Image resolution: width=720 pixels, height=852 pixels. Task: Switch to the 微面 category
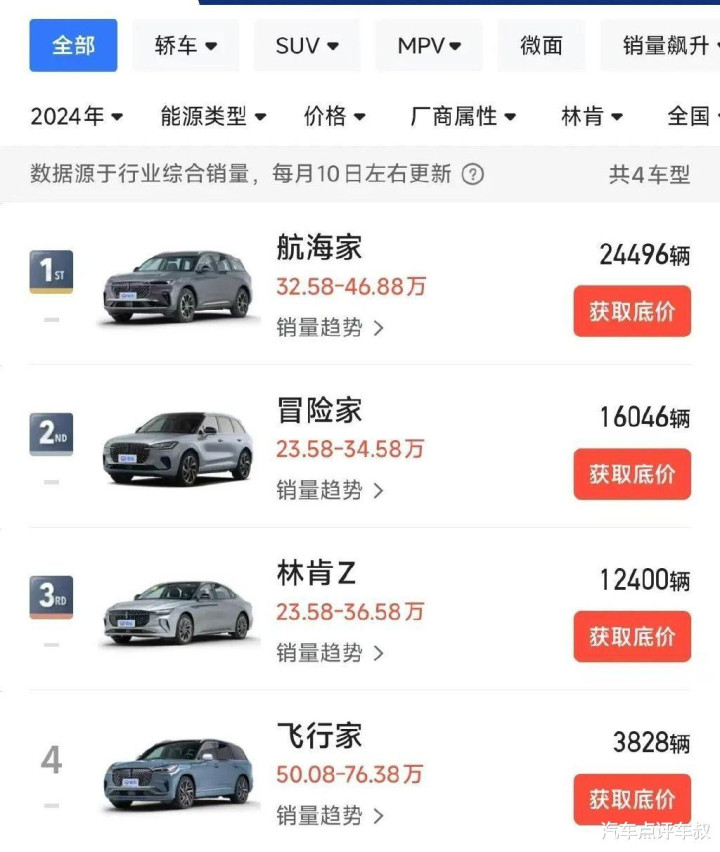541,45
